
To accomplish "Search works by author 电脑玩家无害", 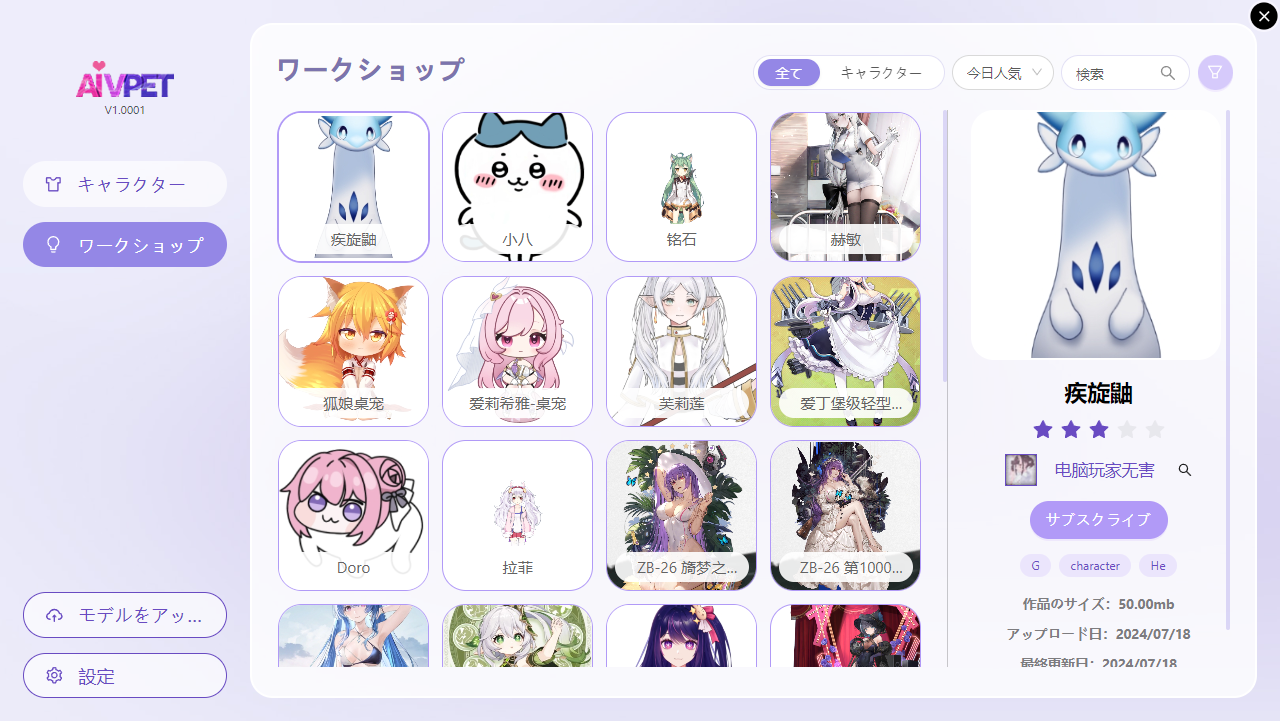I will coord(1185,470).
